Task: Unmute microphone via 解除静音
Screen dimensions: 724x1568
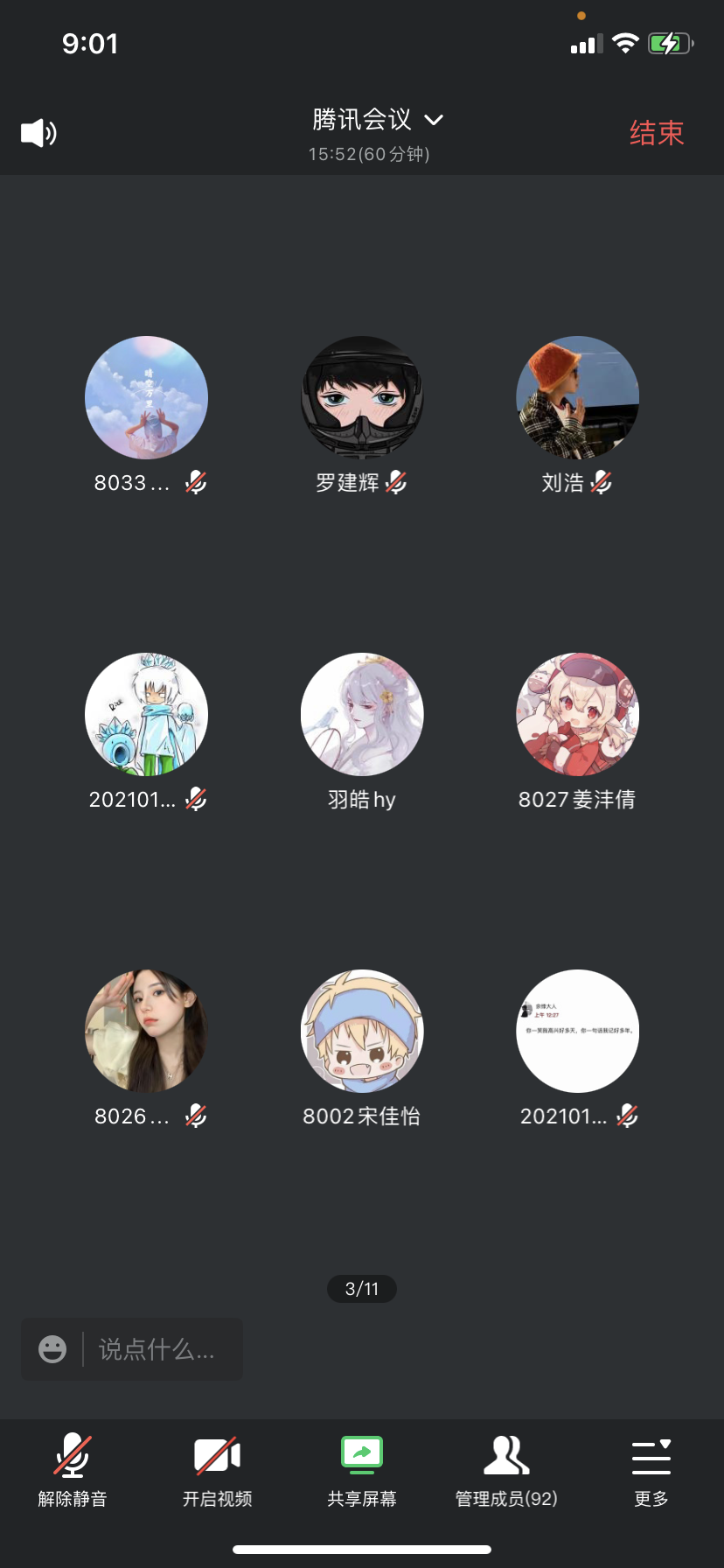Action: click(73, 1472)
